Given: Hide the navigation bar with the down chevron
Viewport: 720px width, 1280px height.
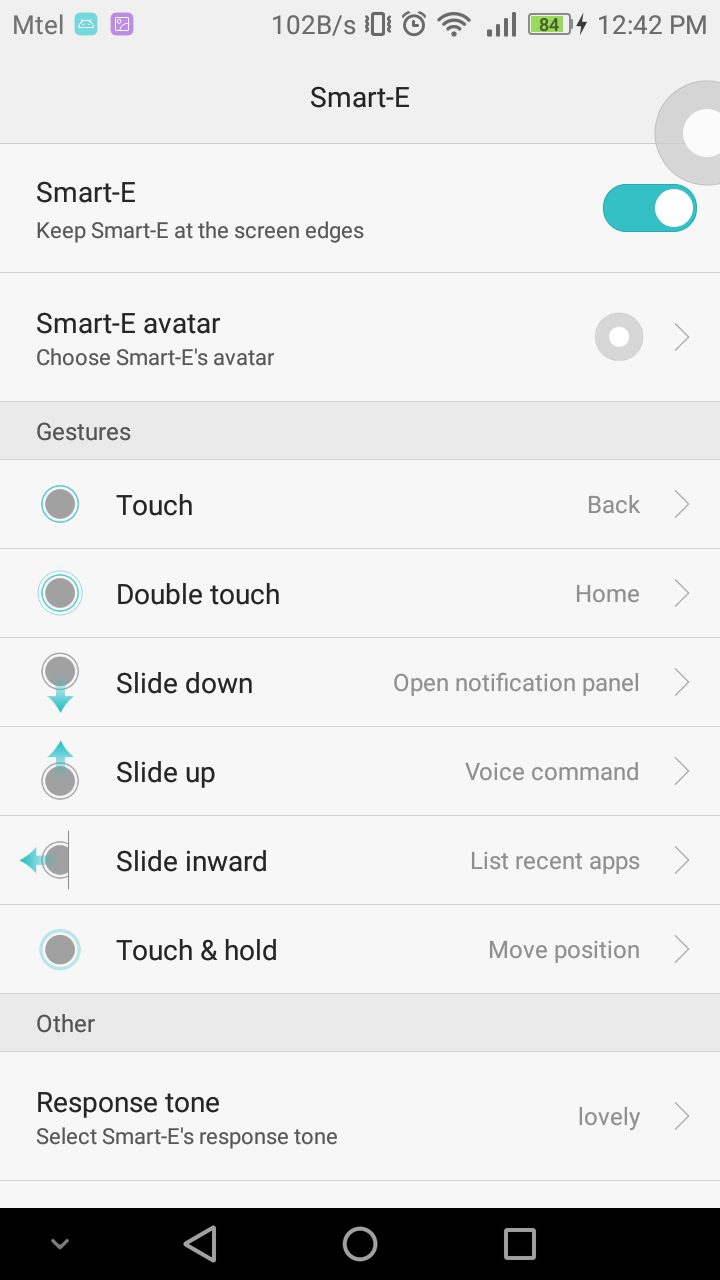Looking at the screenshot, I should tap(60, 1244).
